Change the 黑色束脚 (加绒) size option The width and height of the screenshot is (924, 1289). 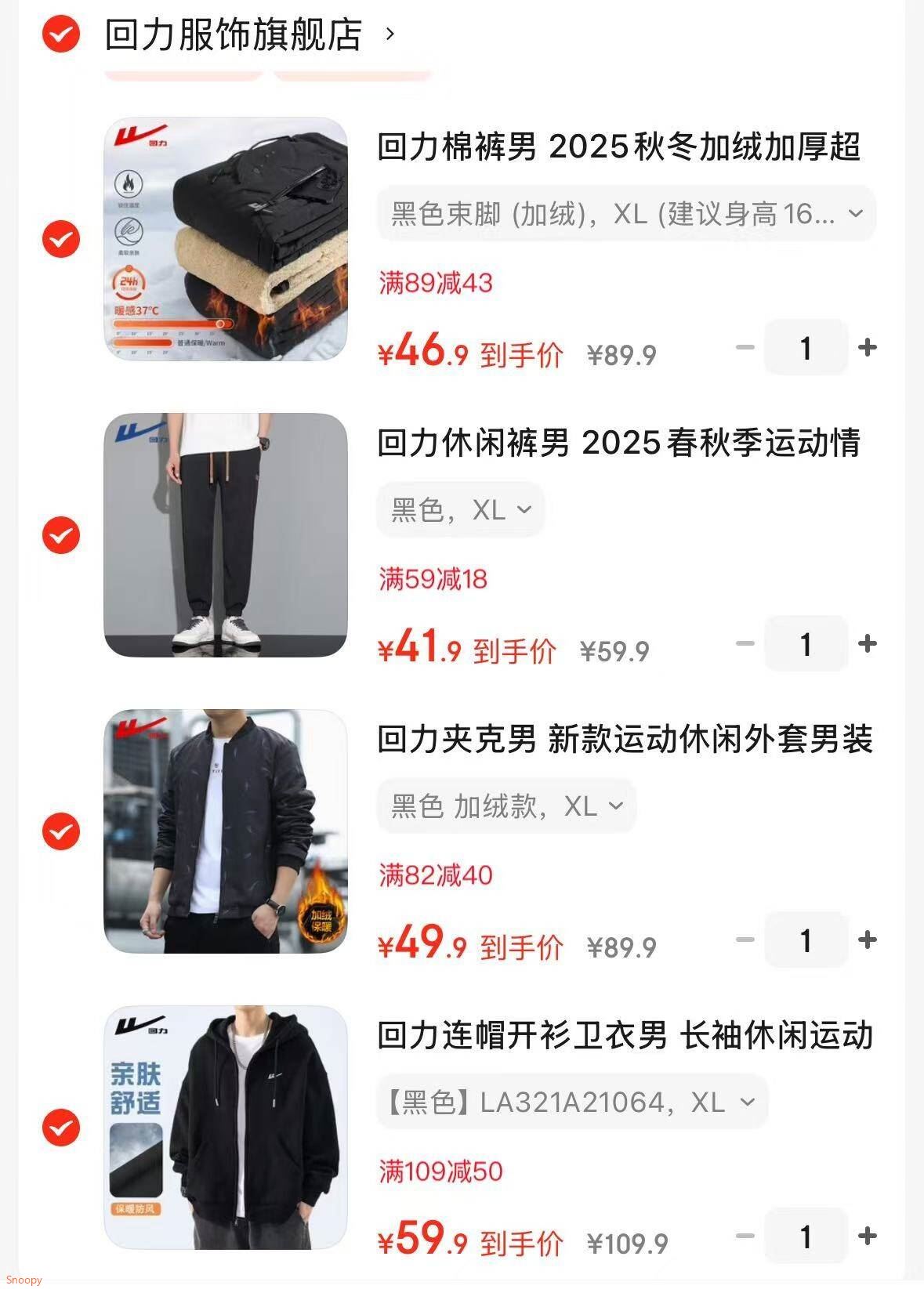pos(625,214)
